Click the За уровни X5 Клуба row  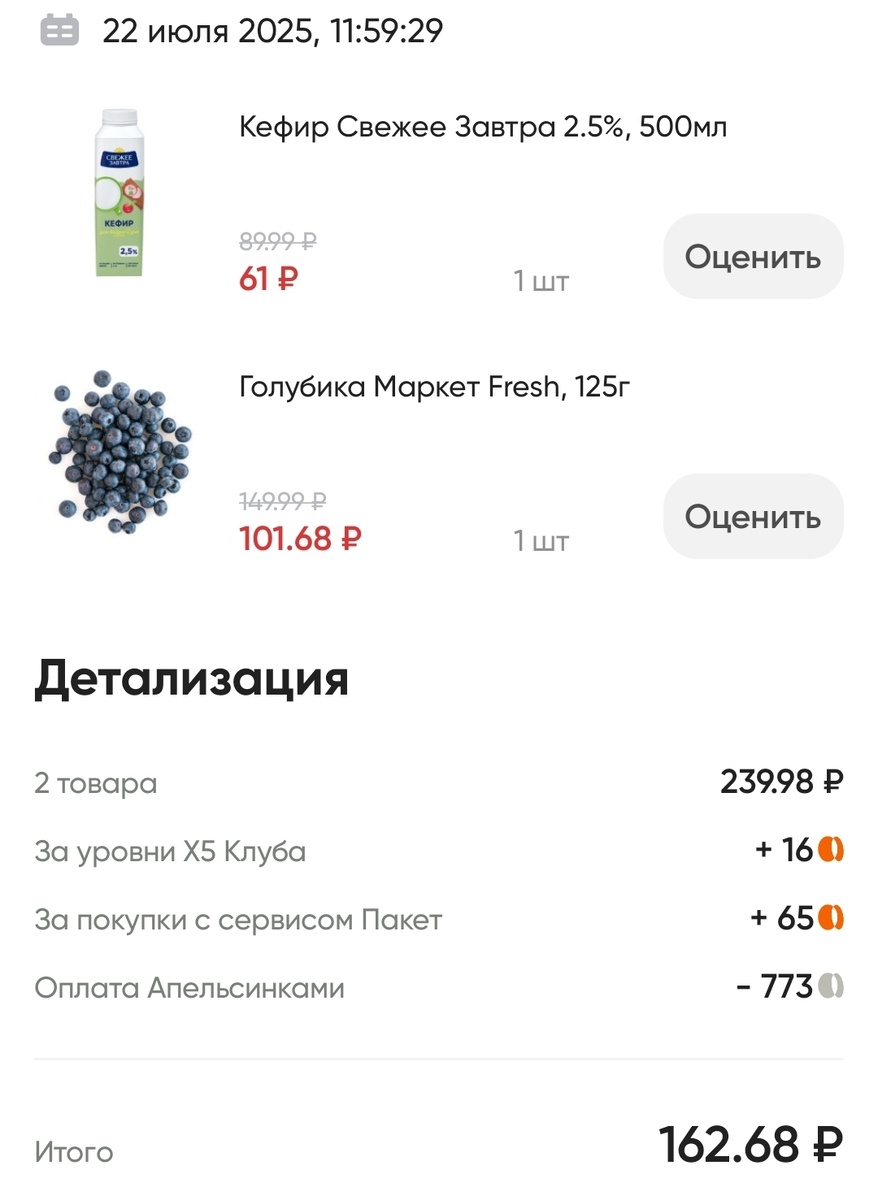point(170,850)
